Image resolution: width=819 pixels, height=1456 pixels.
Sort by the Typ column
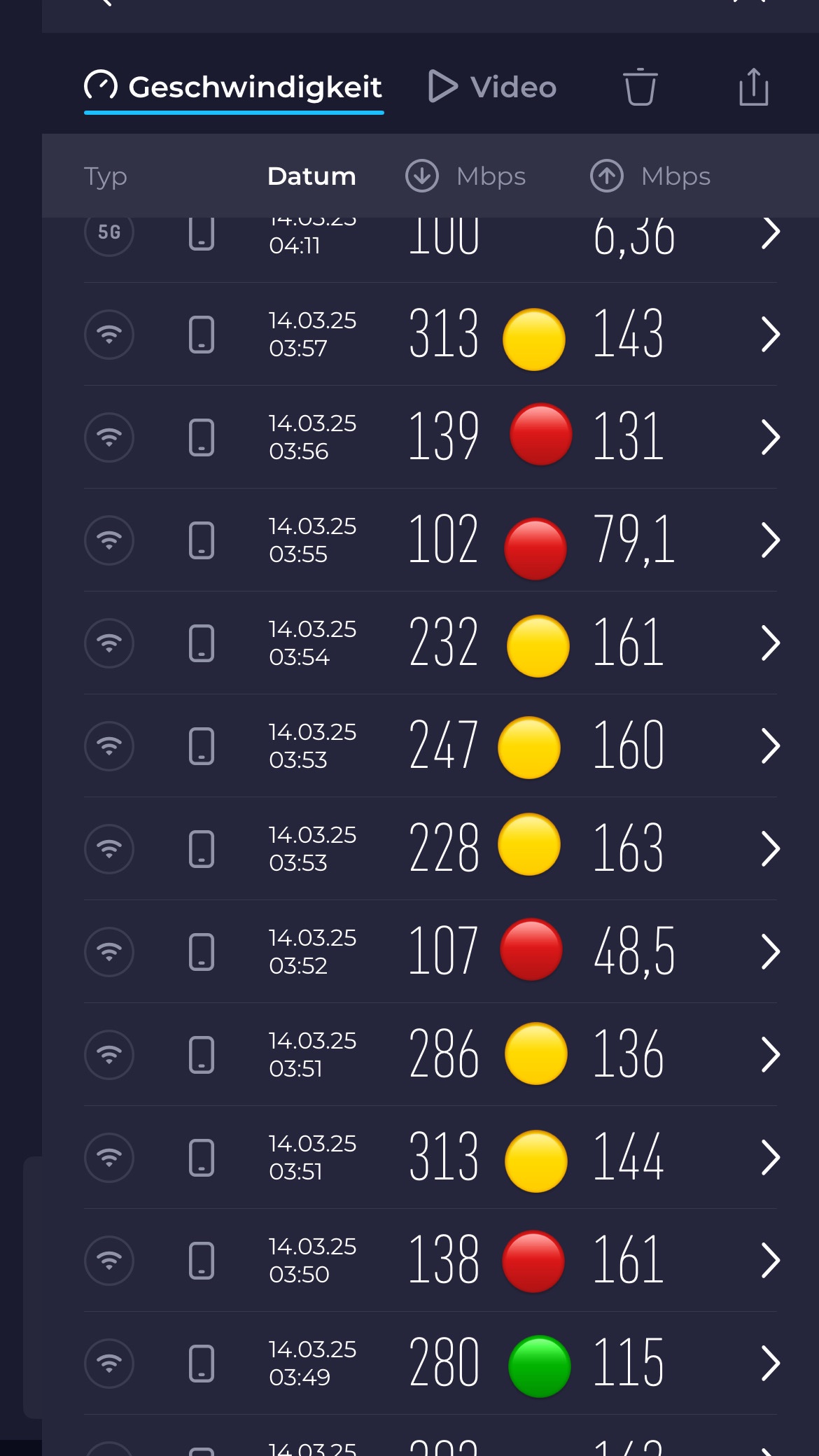(x=106, y=176)
